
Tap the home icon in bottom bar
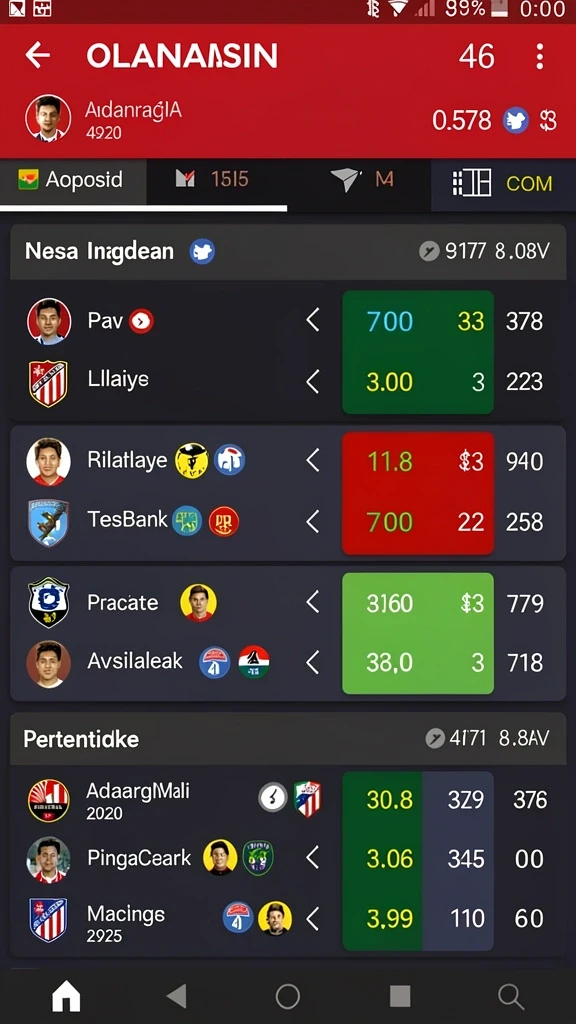[66, 997]
